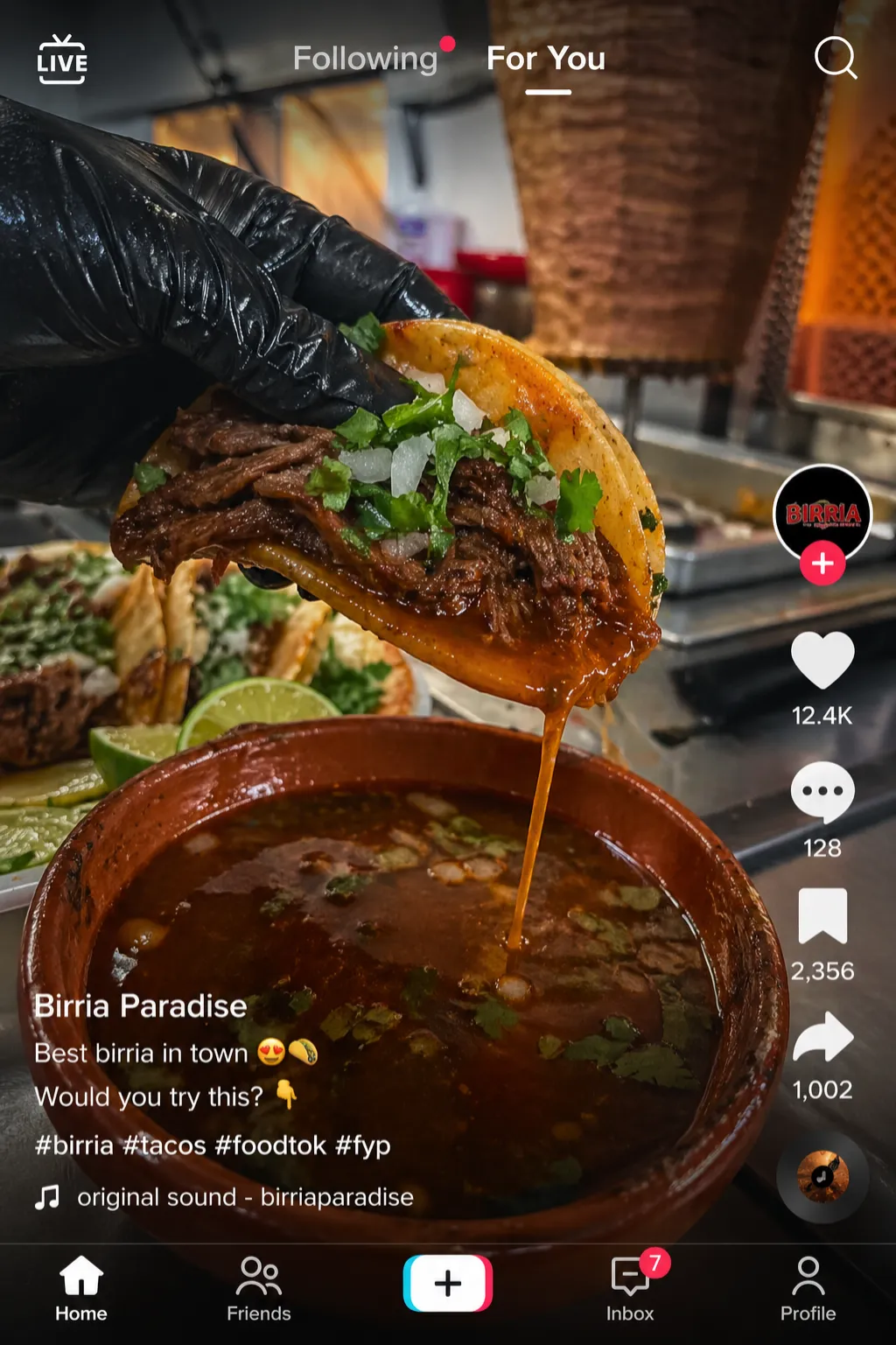This screenshot has height=1345, width=896.
Task: Open original sound by birriaparadise
Action: pos(245,1197)
